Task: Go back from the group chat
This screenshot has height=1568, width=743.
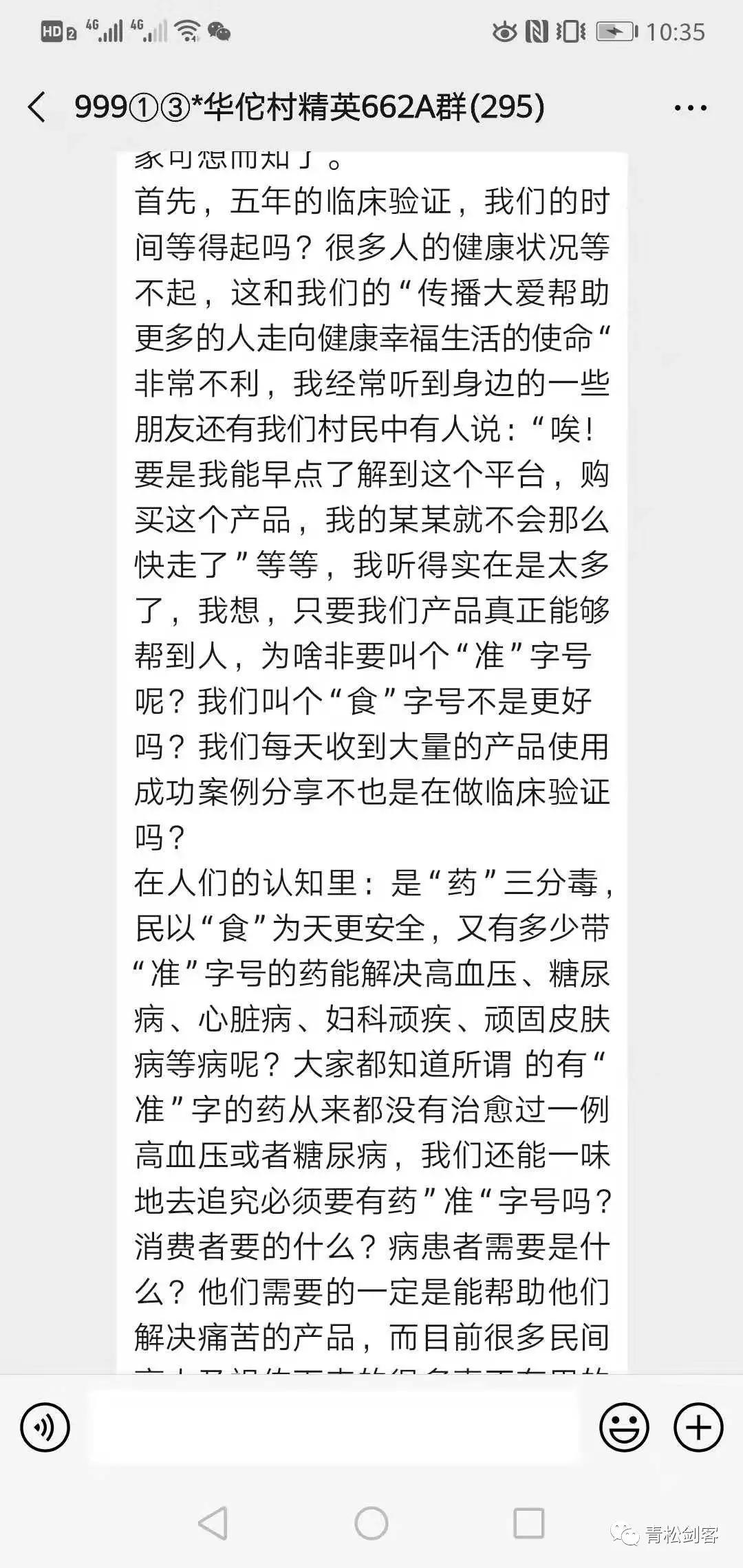Action: click(36, 107)
